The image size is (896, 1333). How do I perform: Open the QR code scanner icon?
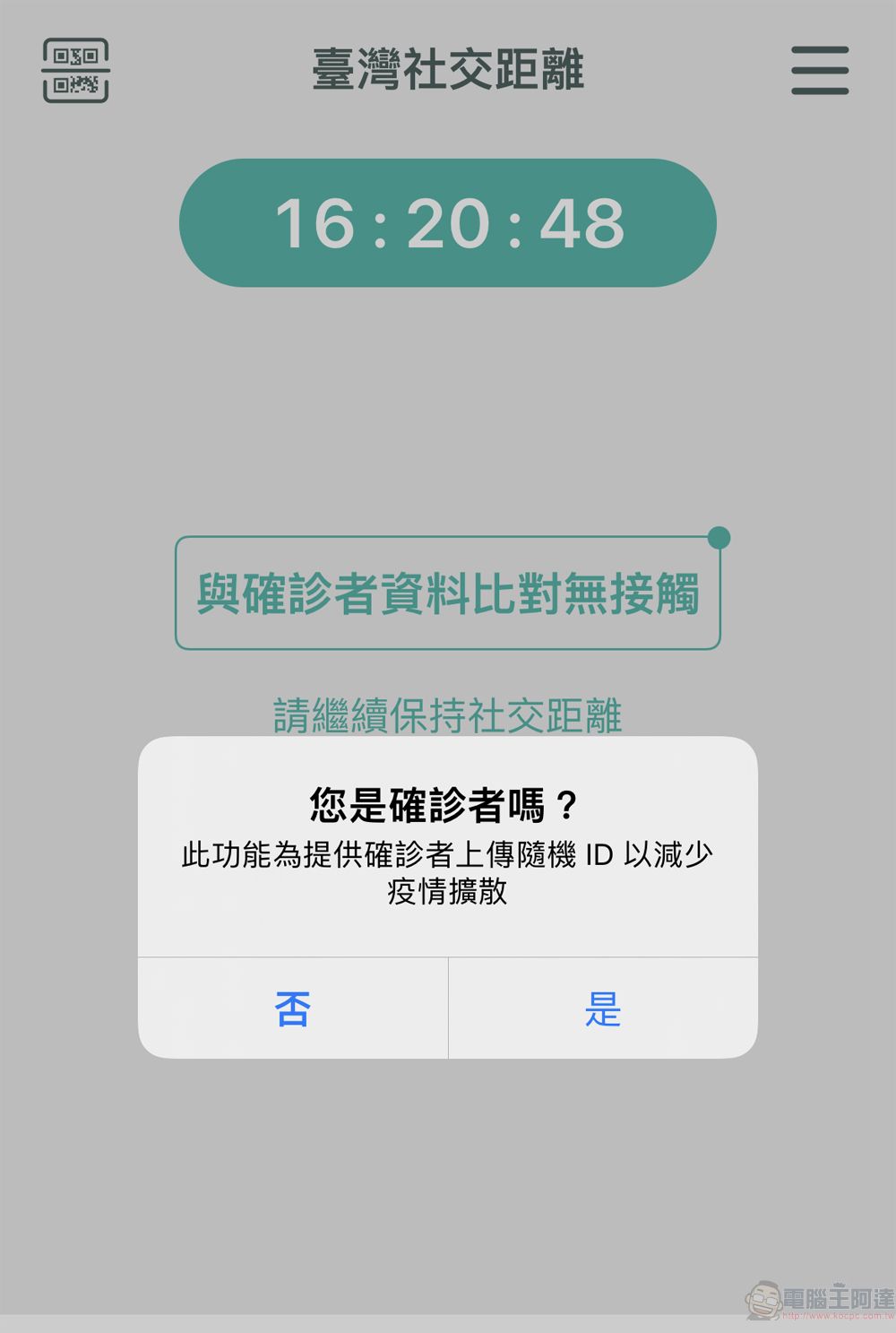(x=76, y=71)
